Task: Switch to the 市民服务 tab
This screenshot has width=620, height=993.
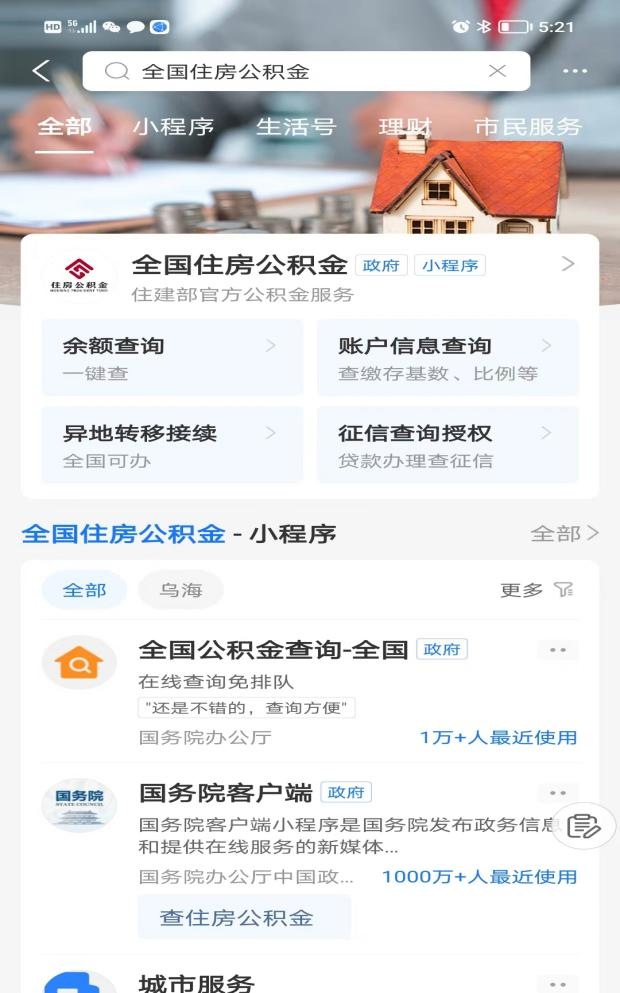Action: point(528,127)
